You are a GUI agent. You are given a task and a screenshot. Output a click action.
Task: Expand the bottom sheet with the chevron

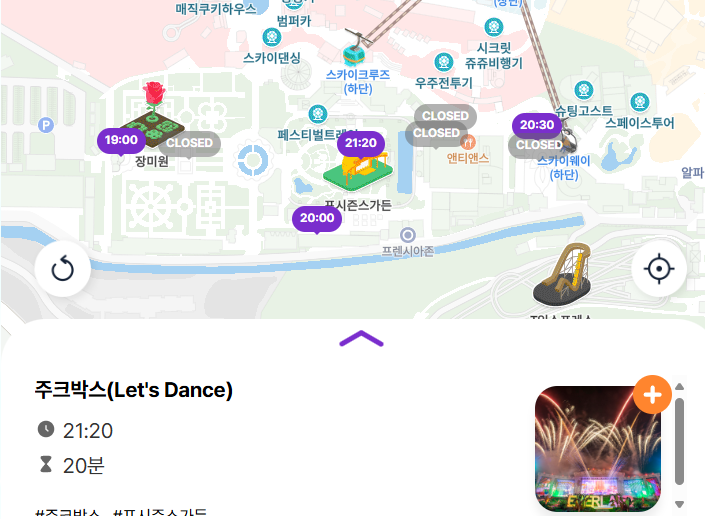(x=361, y=339)
